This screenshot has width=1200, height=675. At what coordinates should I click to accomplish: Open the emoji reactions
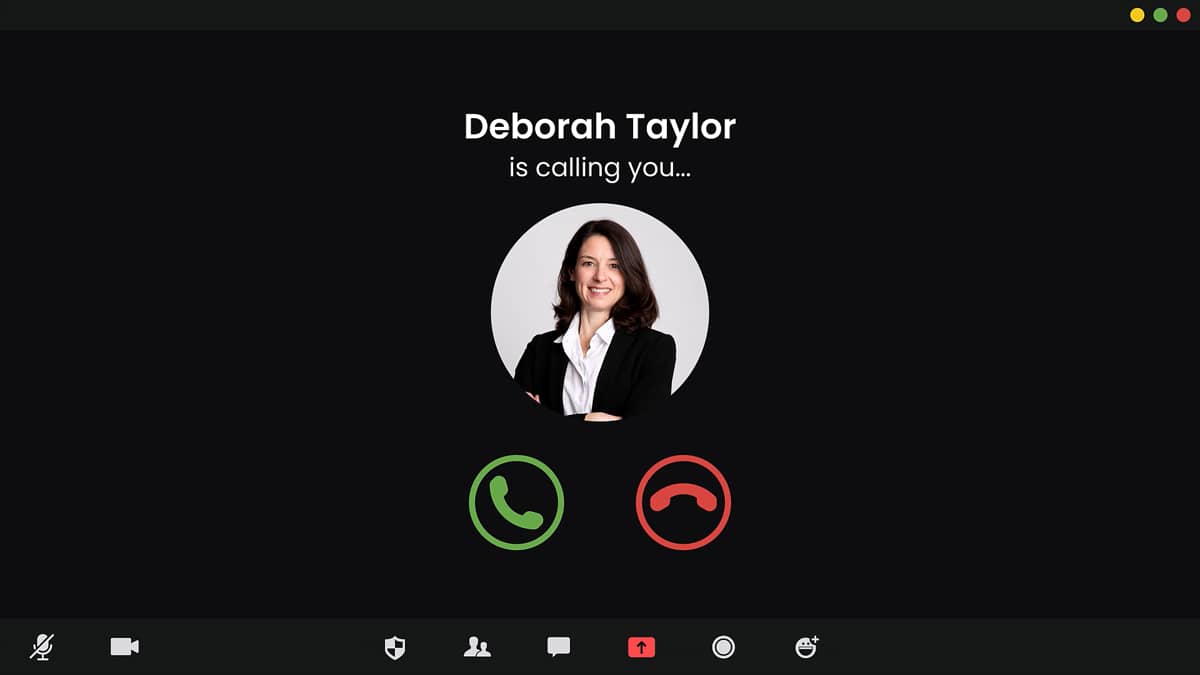[x=806, y=647]
